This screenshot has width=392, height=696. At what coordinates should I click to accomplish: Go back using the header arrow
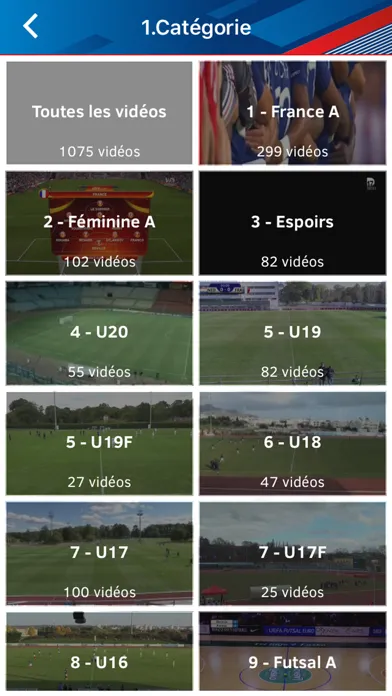coord(31,26)
